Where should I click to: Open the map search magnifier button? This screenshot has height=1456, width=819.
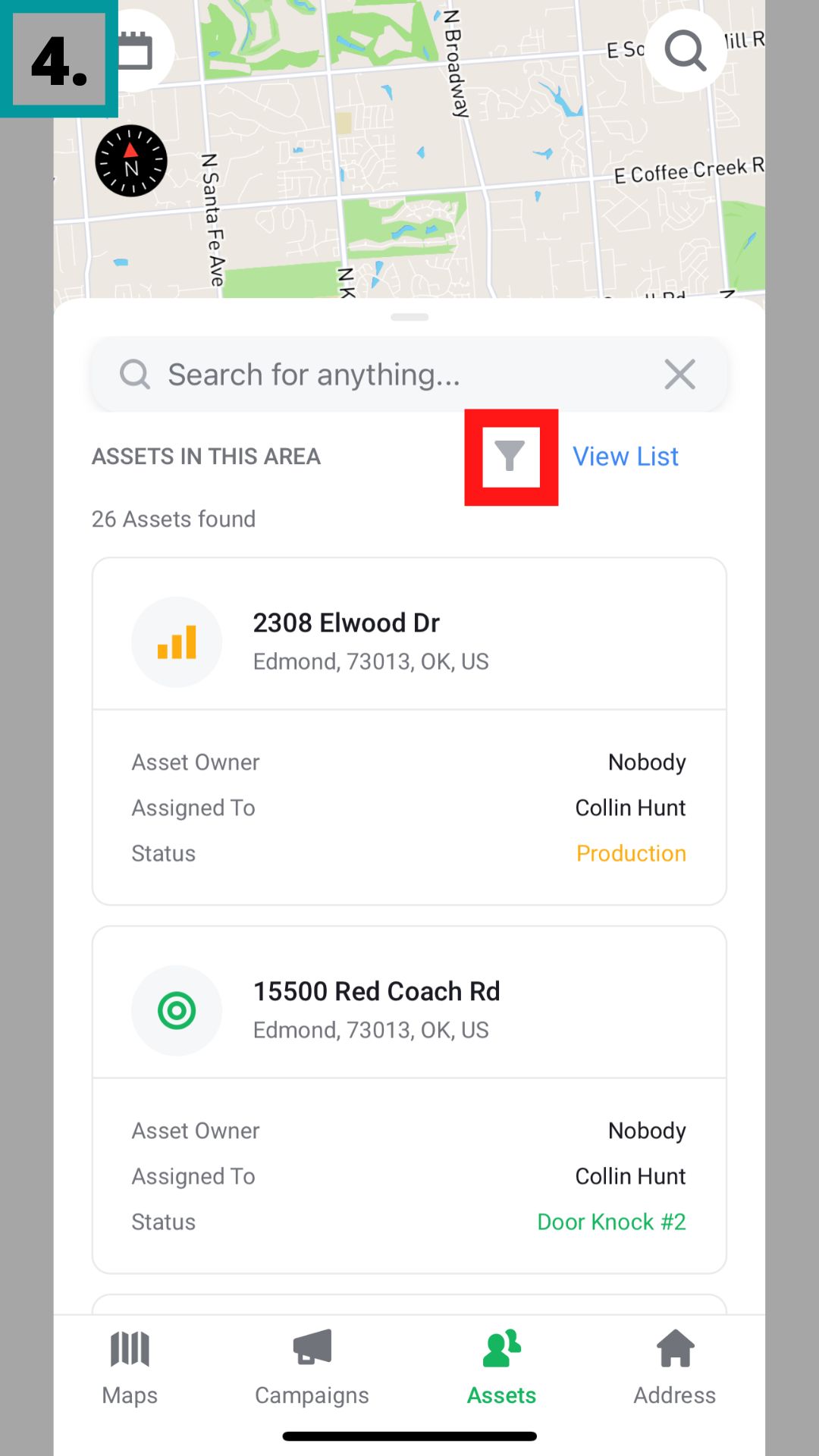coord(686,52)
